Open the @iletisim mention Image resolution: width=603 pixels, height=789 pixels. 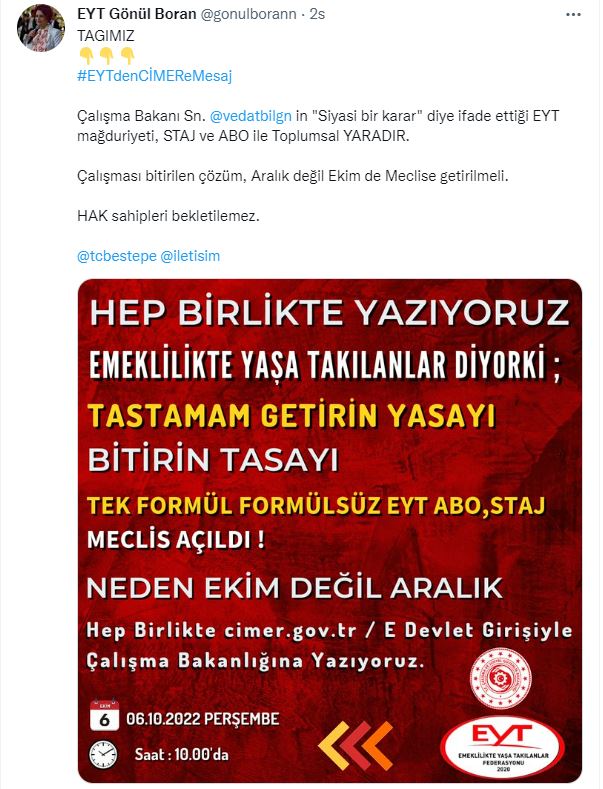click(x=190, y=256)
